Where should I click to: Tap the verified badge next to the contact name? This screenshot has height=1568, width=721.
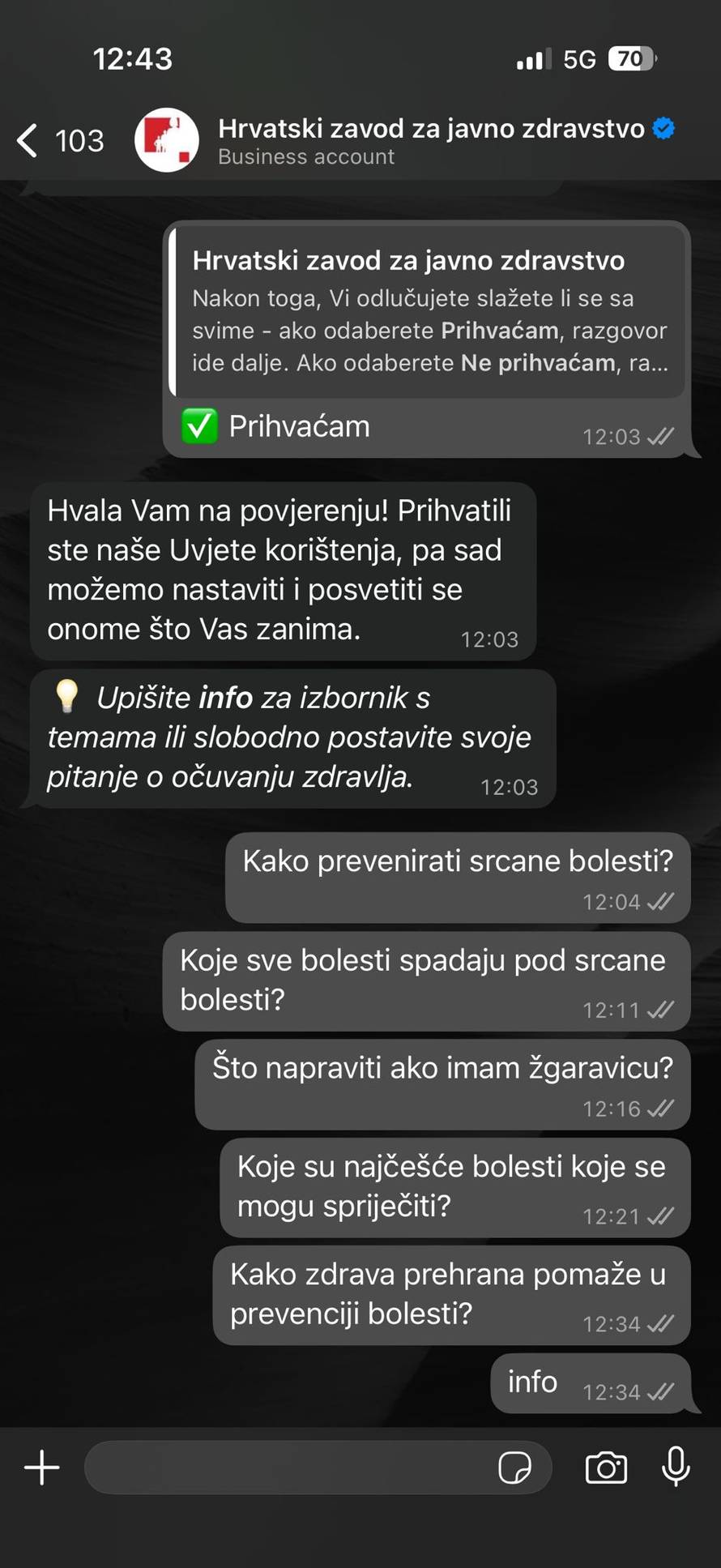pos(663,127)
